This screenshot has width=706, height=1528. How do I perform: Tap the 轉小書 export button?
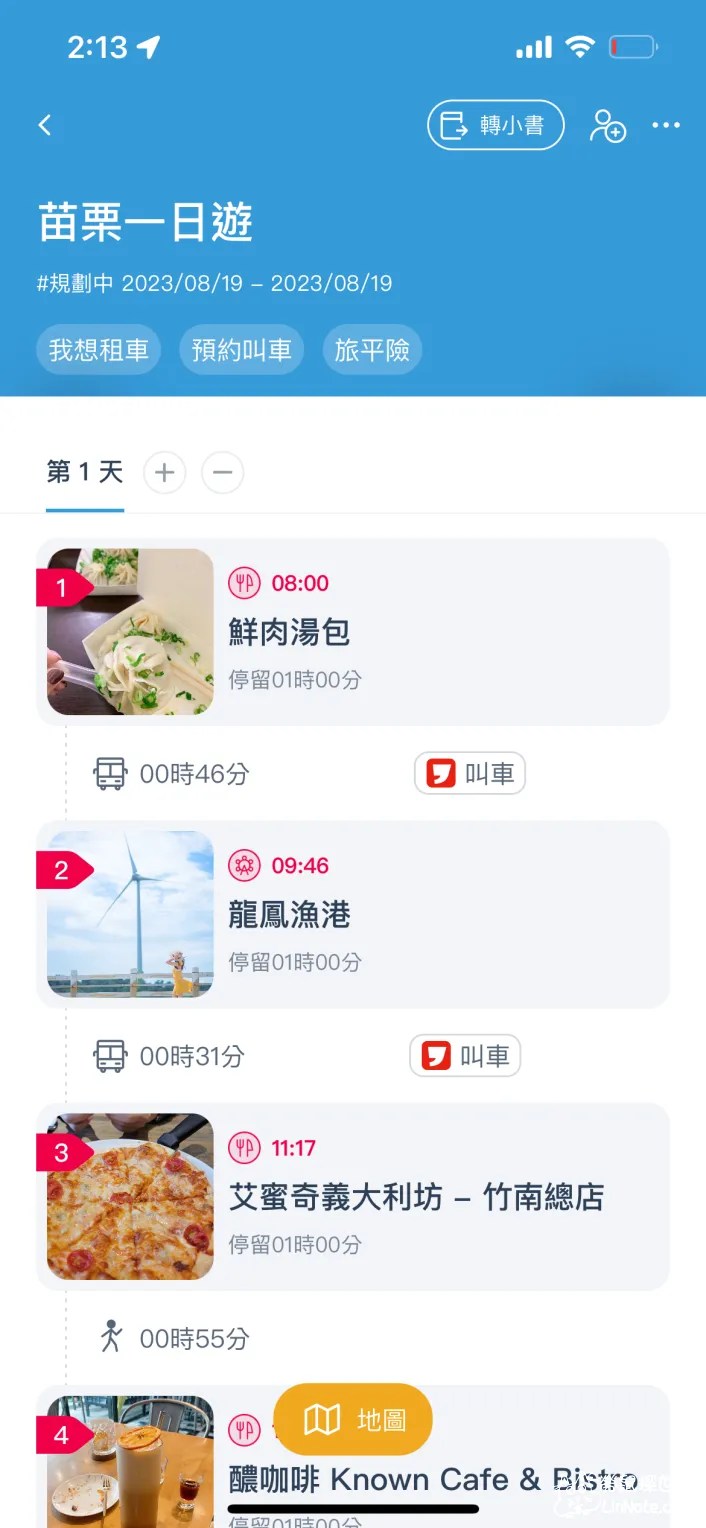[x=495, y=126]
